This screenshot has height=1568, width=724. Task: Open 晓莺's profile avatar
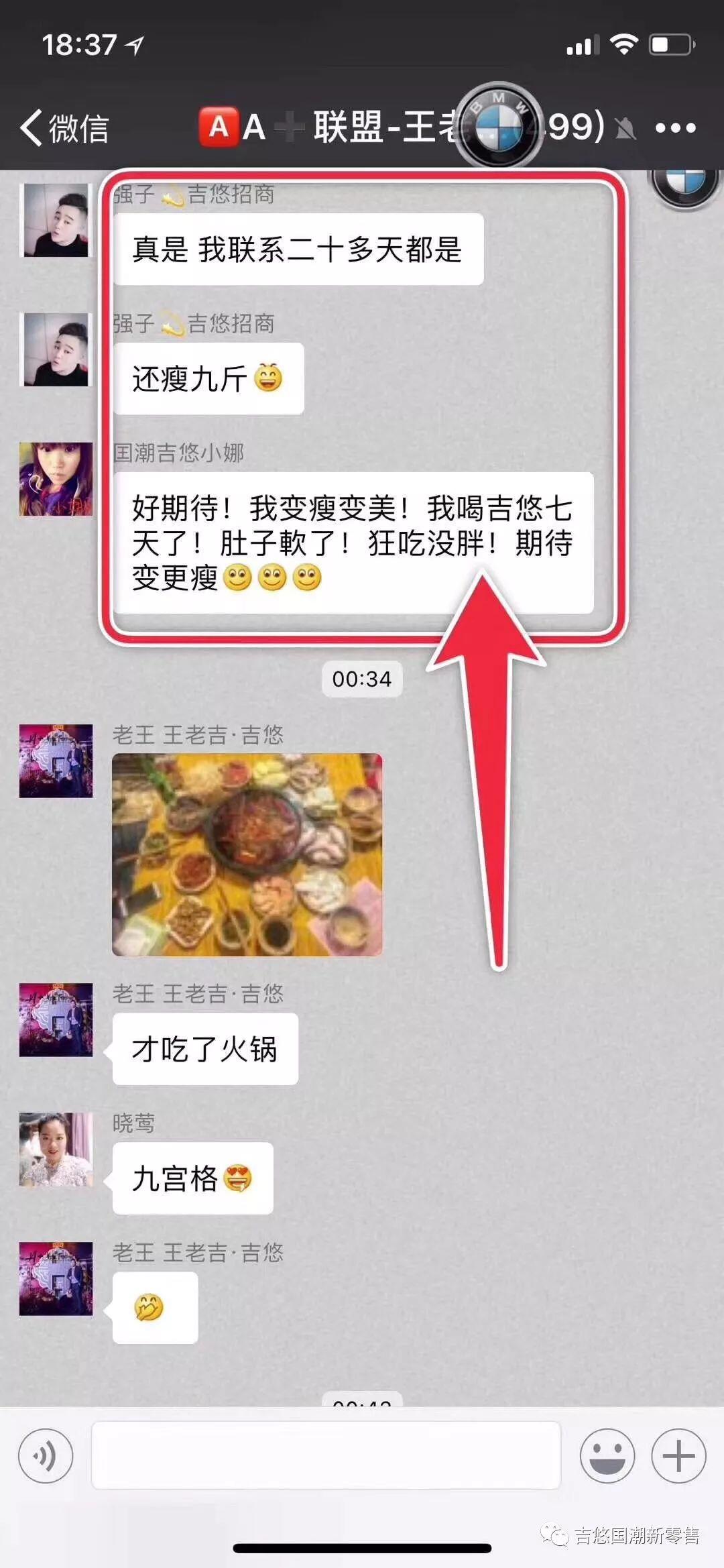(56, 1149)
